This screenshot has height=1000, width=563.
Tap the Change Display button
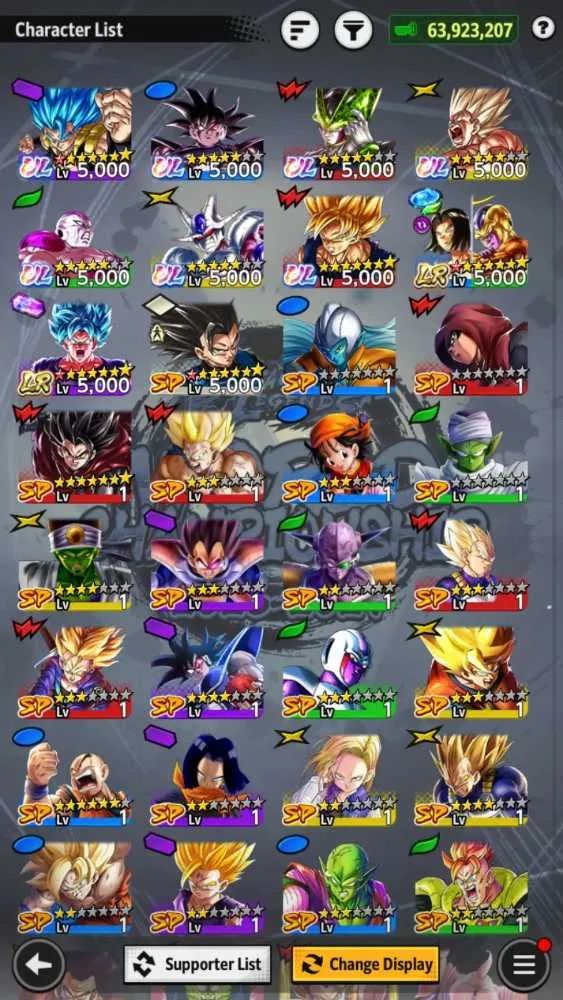[x=366, y=964]
